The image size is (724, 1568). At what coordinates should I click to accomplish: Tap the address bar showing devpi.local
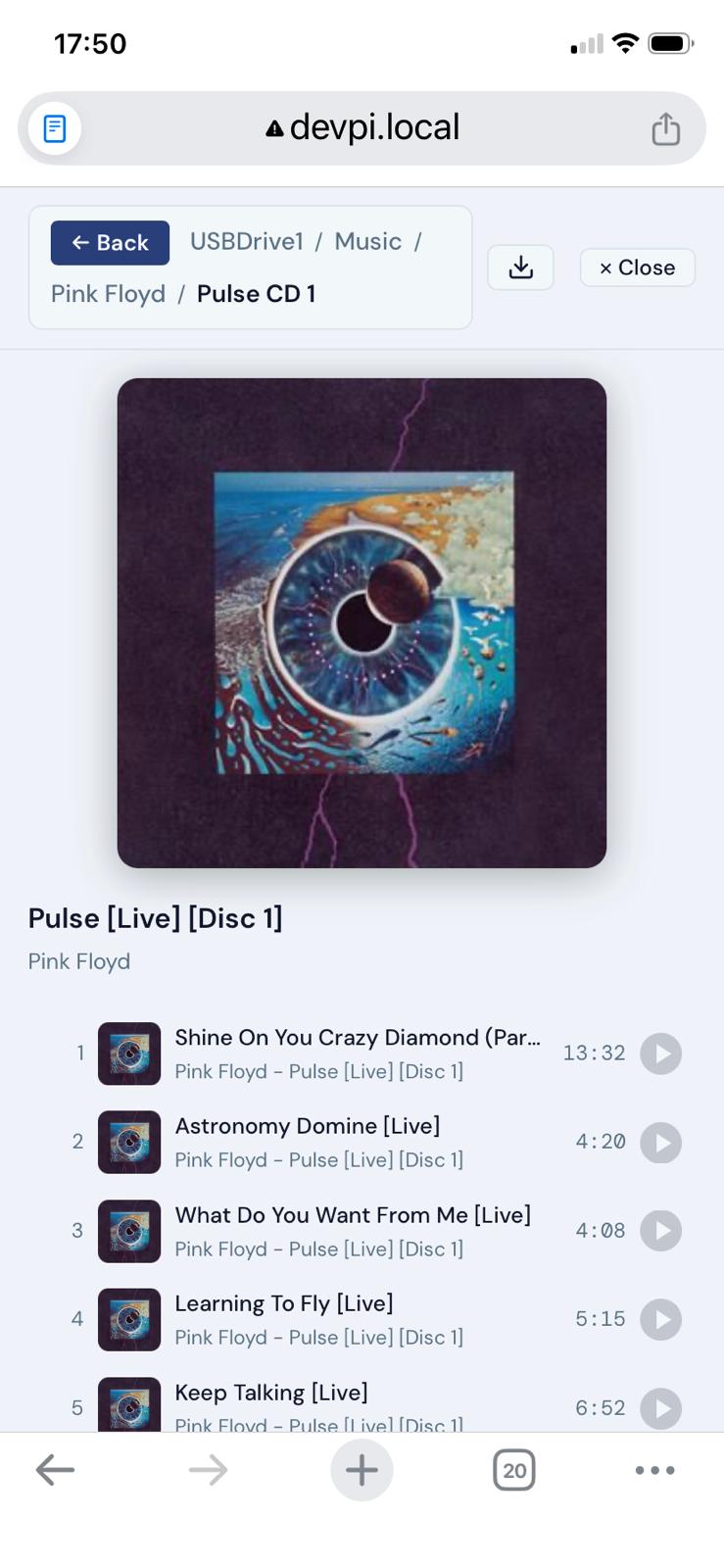pyautogui.click(x=362, y=127)
